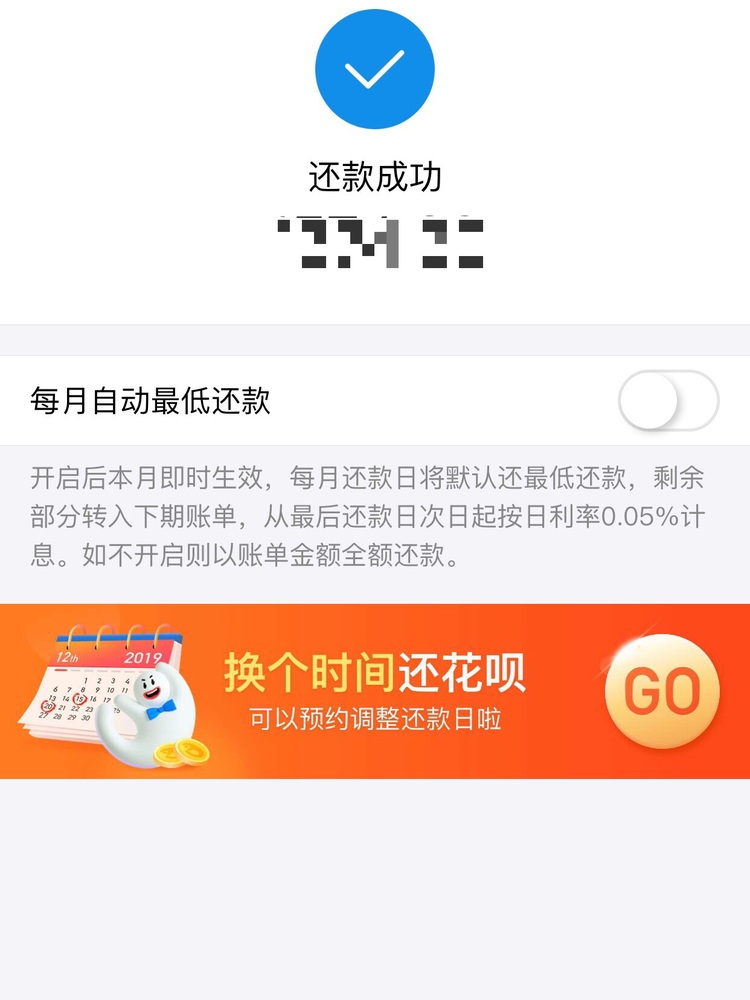Enable 每月自动最低还款 switch
This screenshot has height=1000, width=750.
pyautogui.click(x=668, y=401)
